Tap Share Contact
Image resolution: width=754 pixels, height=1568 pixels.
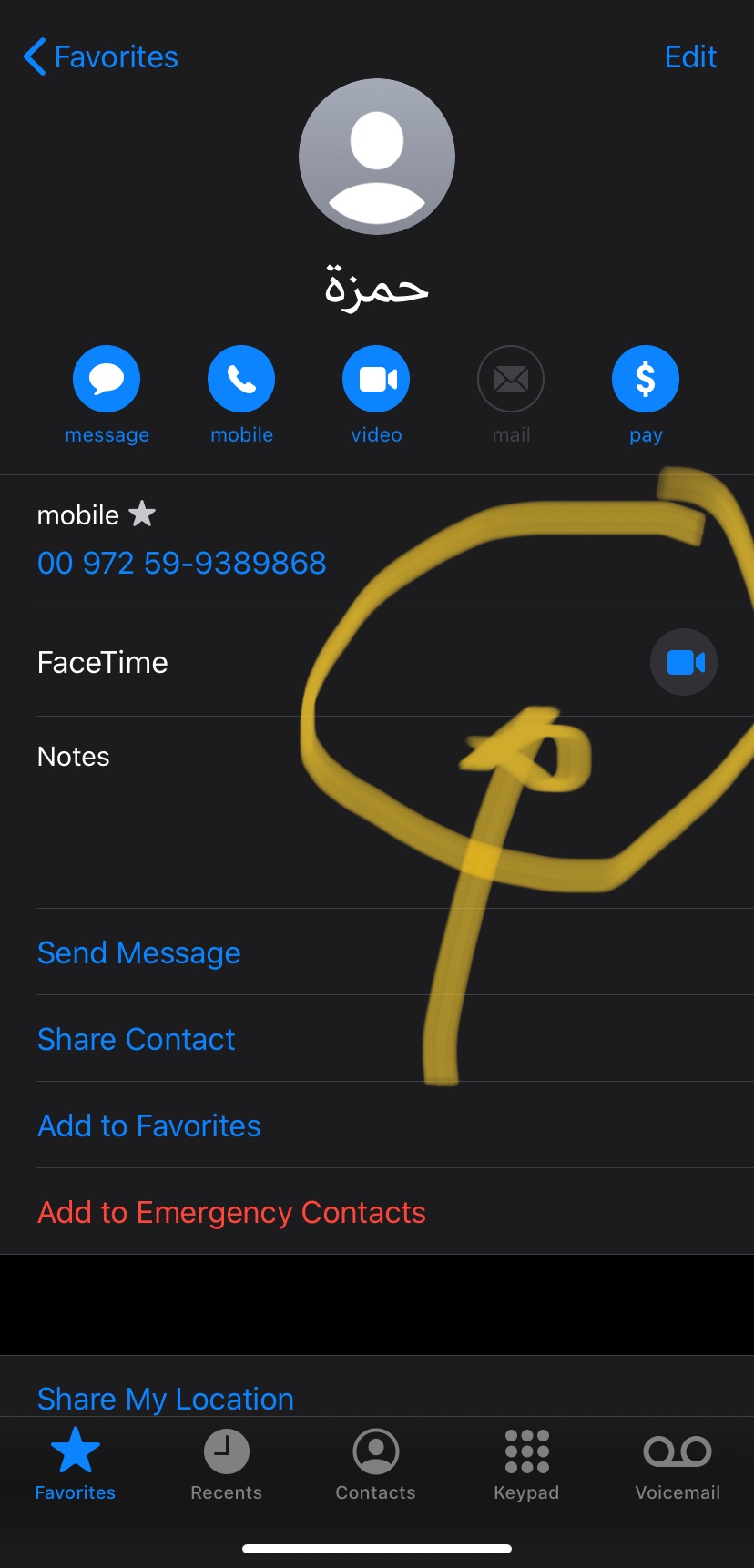coord(136,1039)
